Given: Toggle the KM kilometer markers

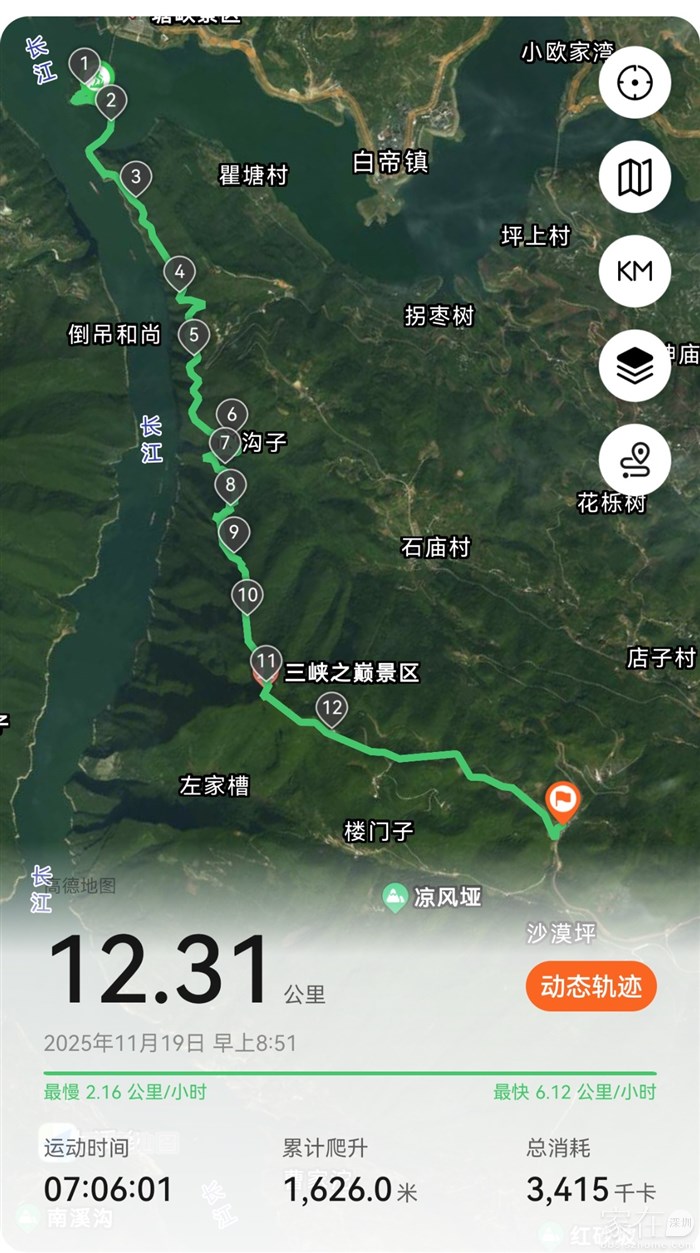Looking at the screenshot, I should [634, 271].
